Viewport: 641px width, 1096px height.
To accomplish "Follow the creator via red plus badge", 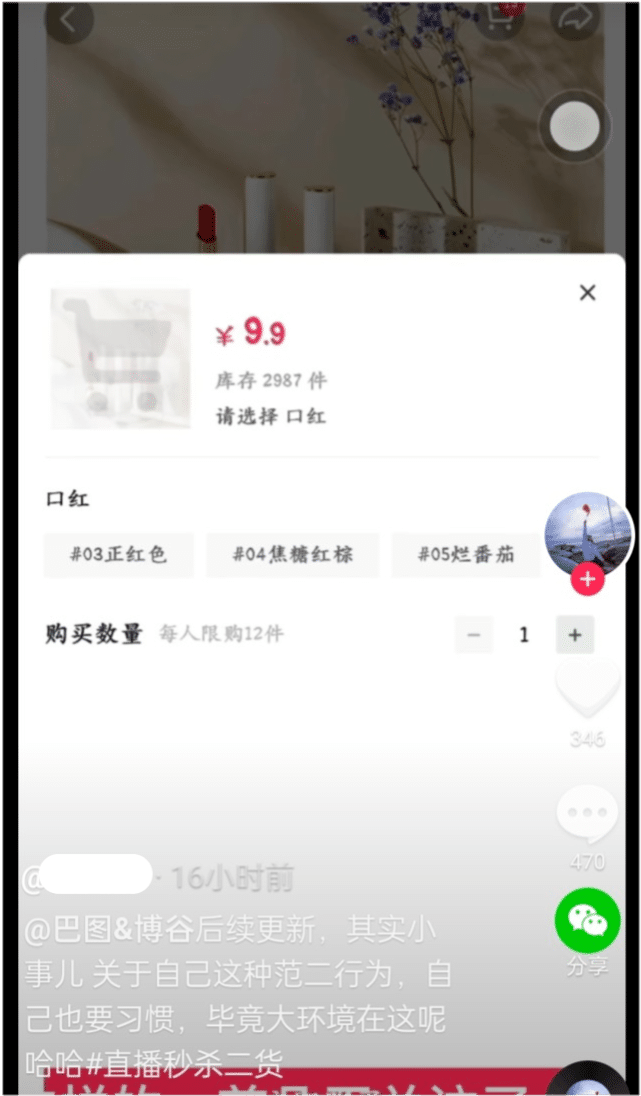I will 587,579.
